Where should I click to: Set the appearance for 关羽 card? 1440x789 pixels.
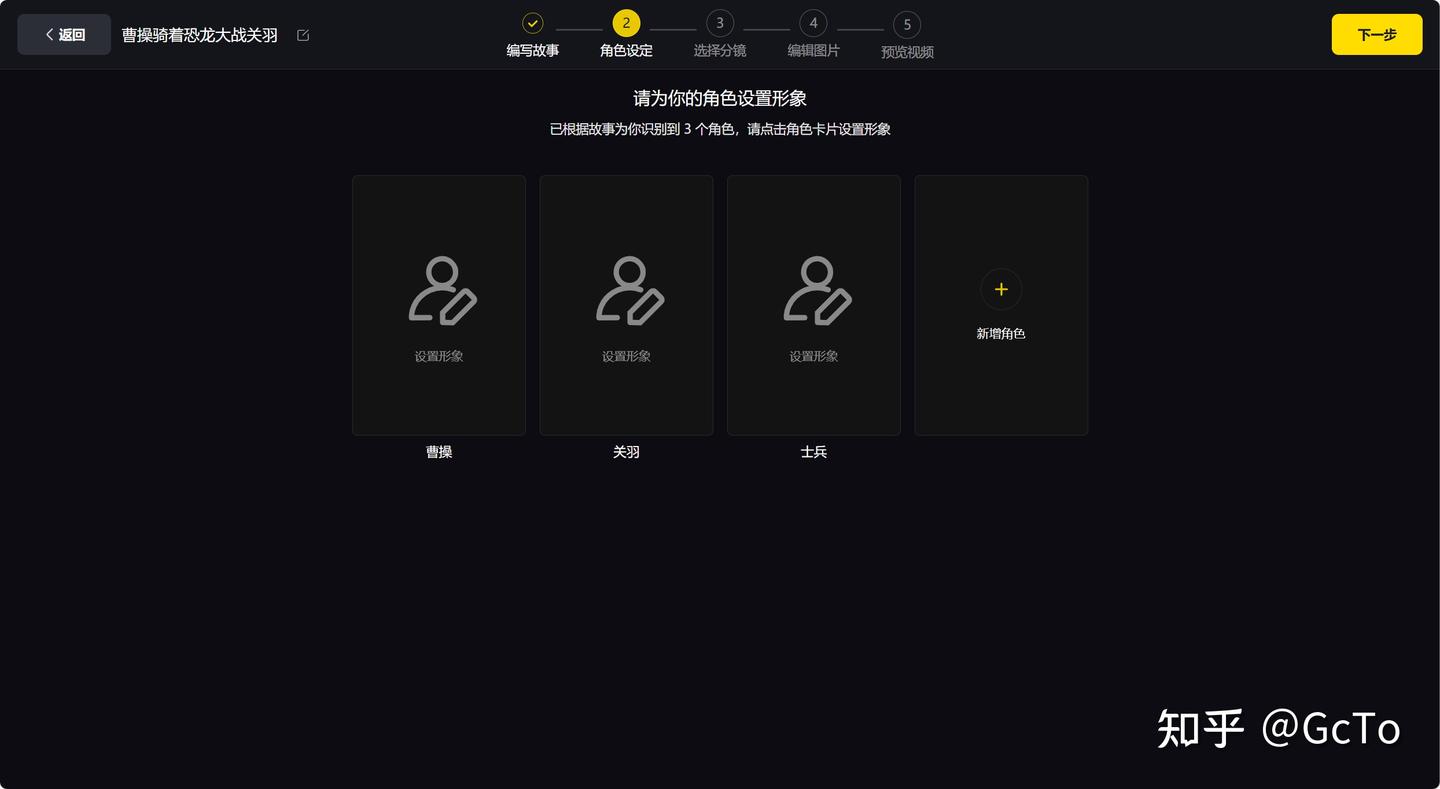click(x=626, y=305)
